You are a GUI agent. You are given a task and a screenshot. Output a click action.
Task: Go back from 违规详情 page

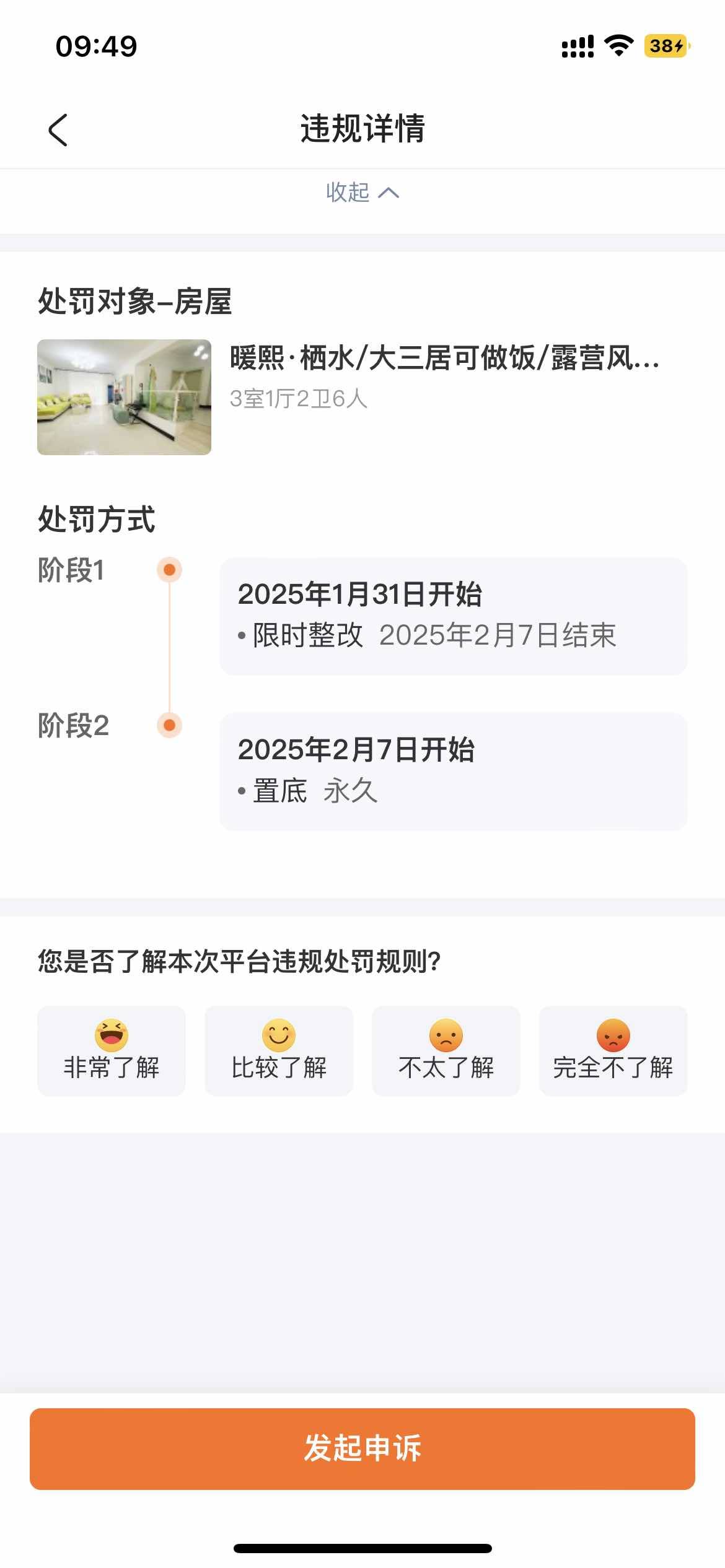[x=58, y=130]
